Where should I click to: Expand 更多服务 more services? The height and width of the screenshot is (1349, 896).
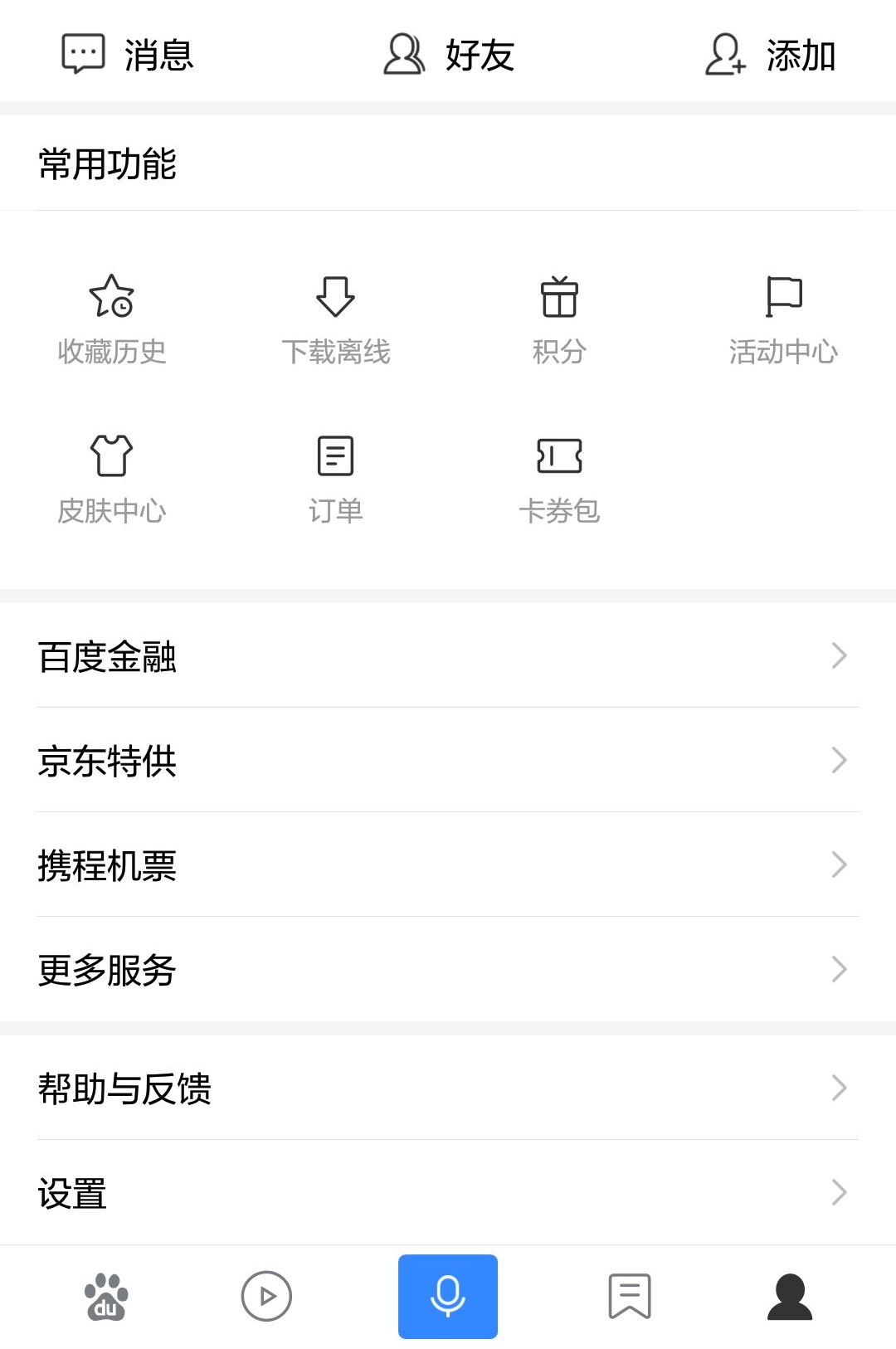coord(448,971)
